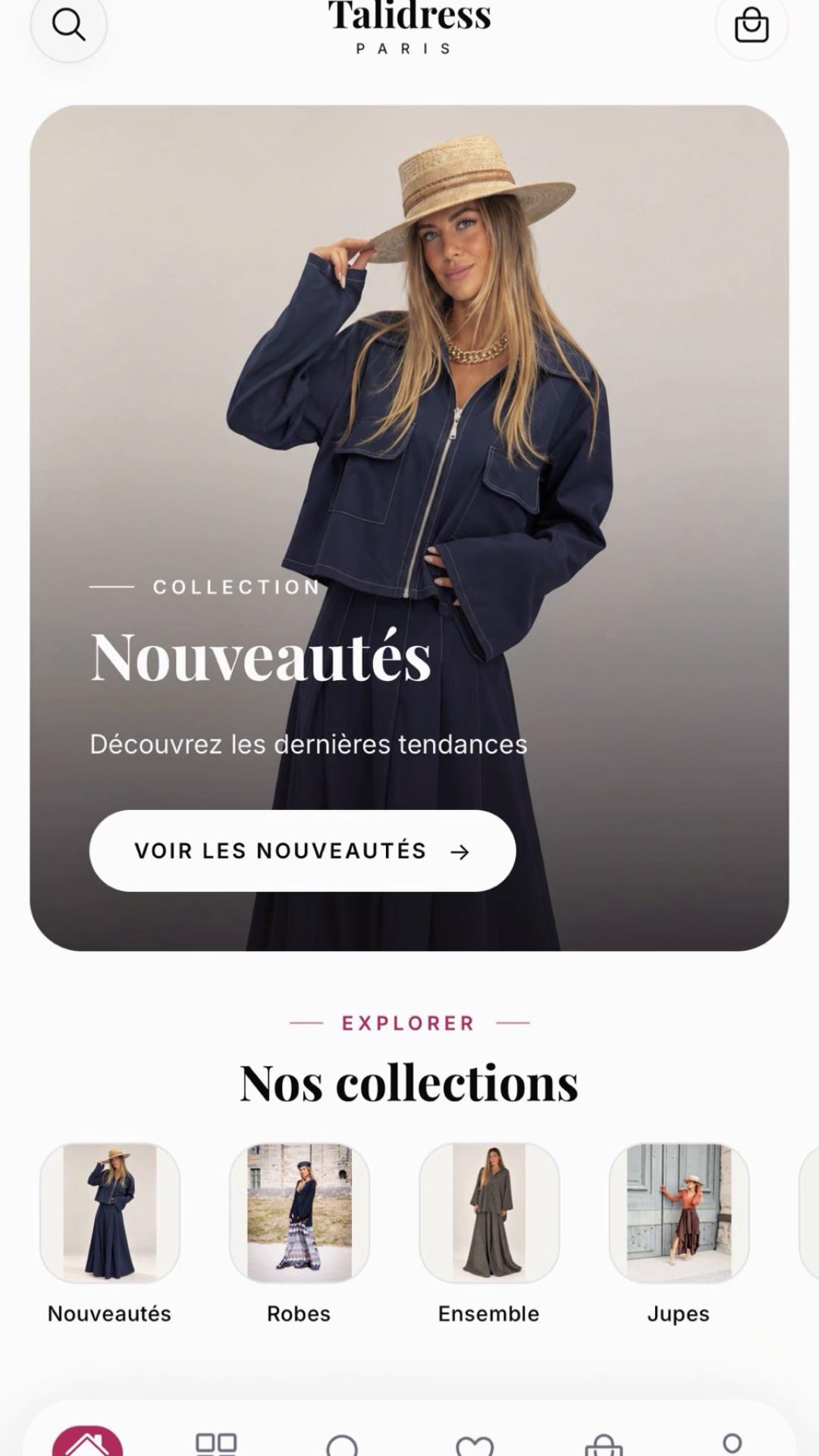Image resolution: width=819 pixels, height=1456 pixels.
Task: Open the shopping bag at top
Action: [x=751, y=24]
